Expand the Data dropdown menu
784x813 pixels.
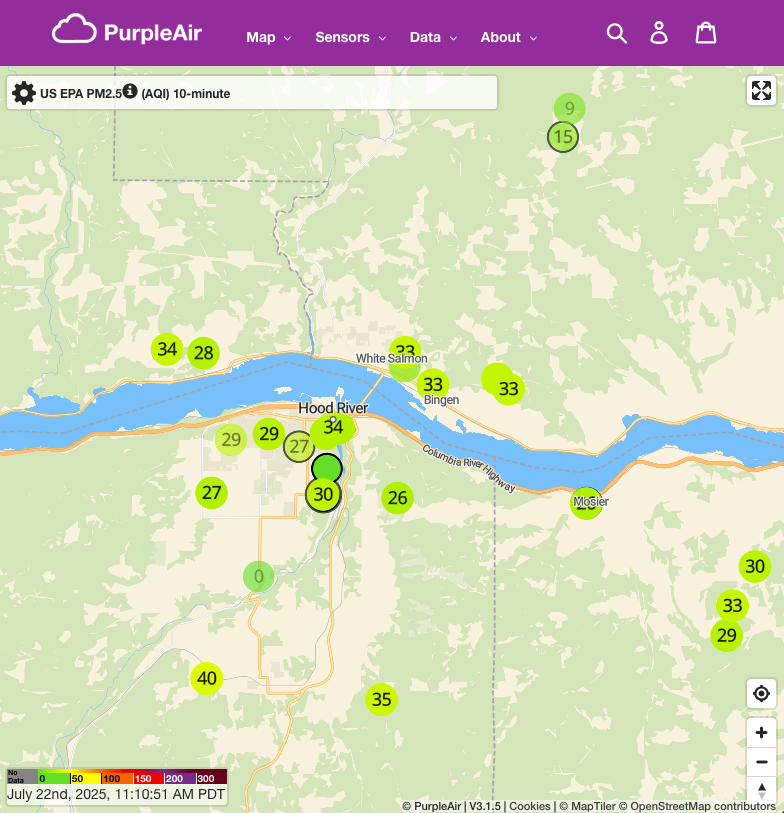[433, 37]
